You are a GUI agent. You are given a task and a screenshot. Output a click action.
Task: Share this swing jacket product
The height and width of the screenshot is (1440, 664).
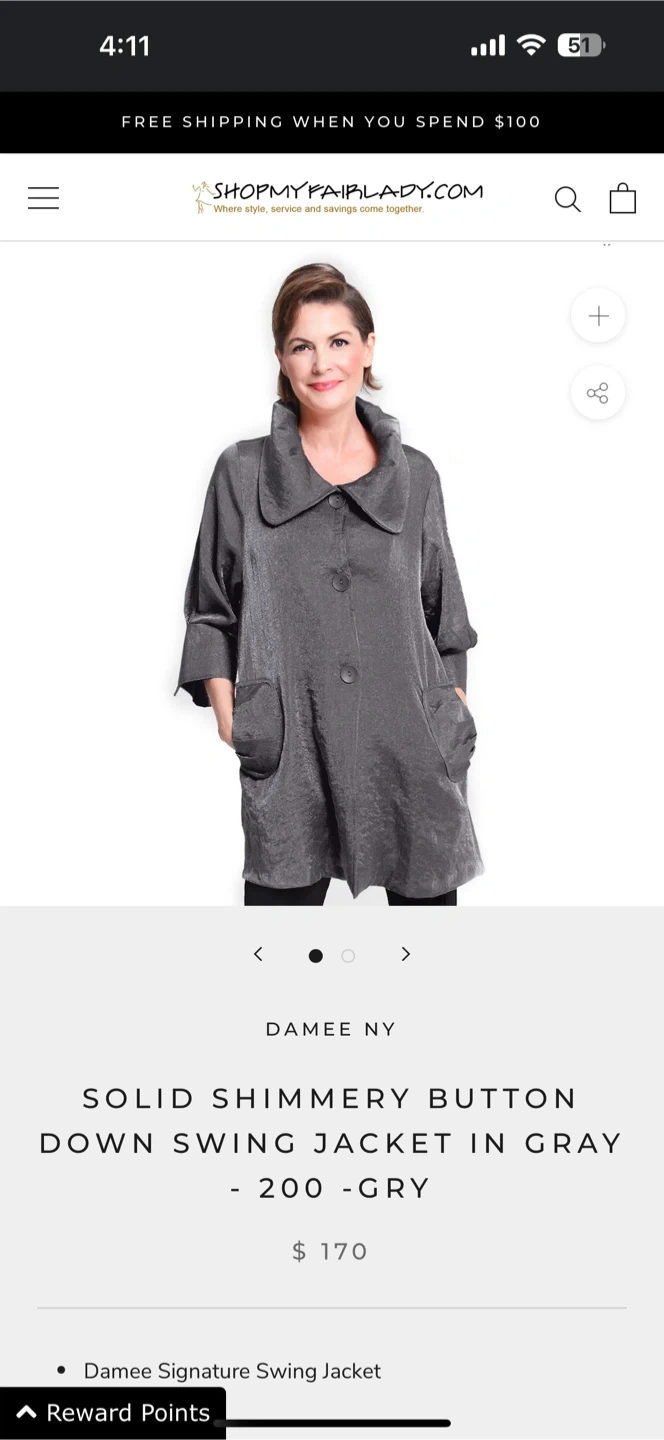[x=598, y=393]
